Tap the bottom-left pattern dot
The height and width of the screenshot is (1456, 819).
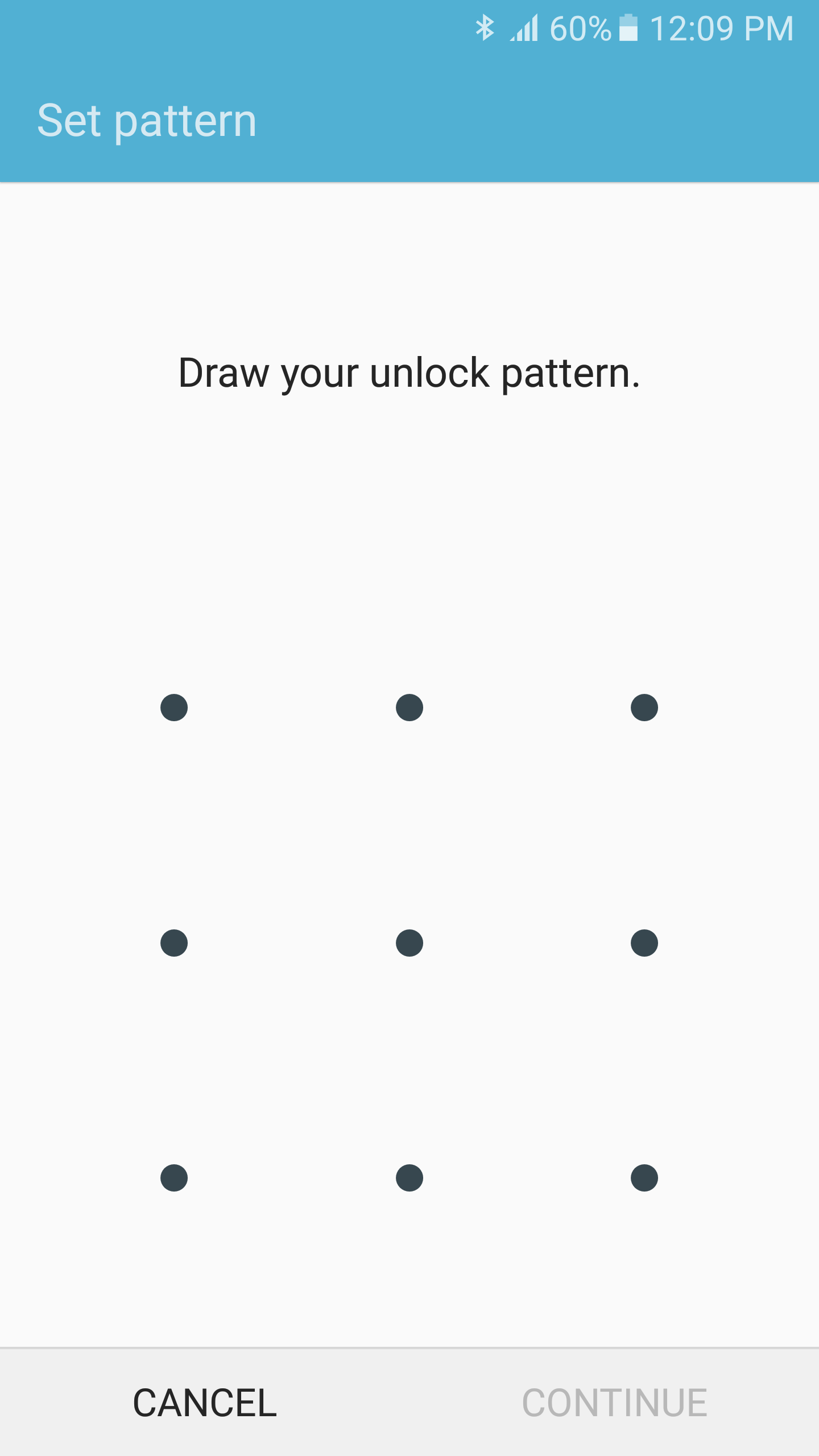click(x=174, y=1178)
